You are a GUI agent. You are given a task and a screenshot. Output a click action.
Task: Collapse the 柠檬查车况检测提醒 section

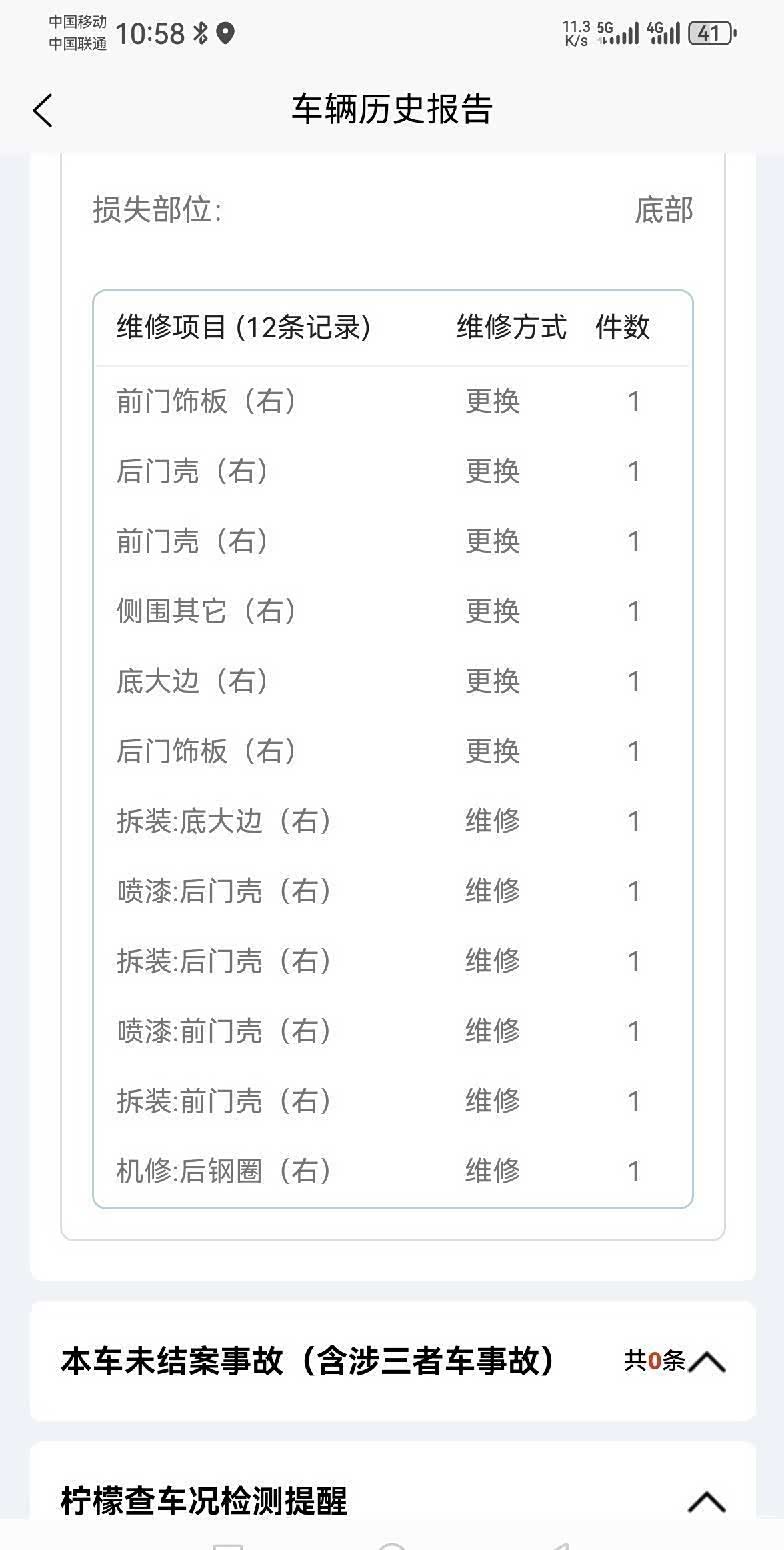tap(707, 1501)
